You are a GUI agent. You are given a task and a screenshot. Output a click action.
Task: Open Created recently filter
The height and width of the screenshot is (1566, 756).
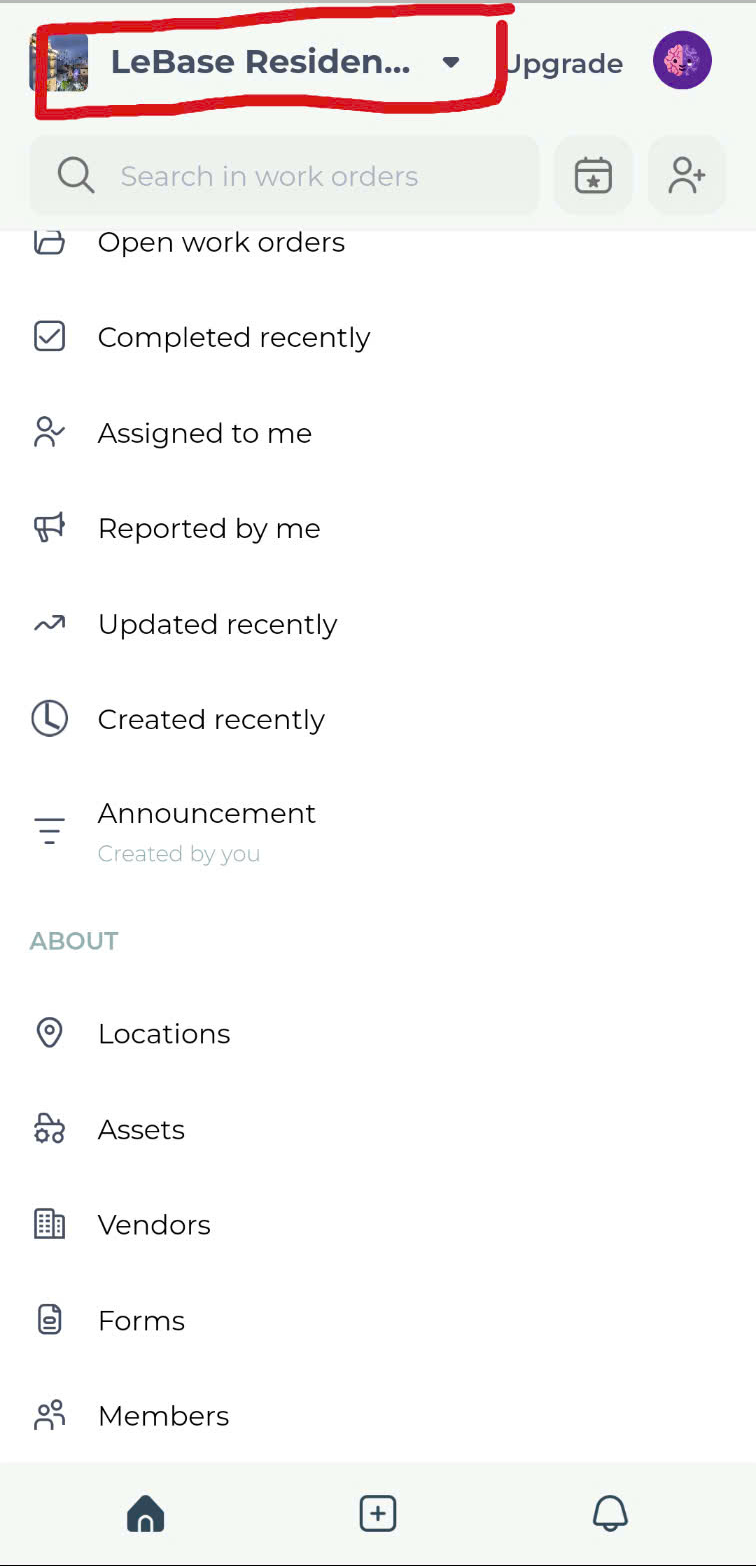(378, 719)
